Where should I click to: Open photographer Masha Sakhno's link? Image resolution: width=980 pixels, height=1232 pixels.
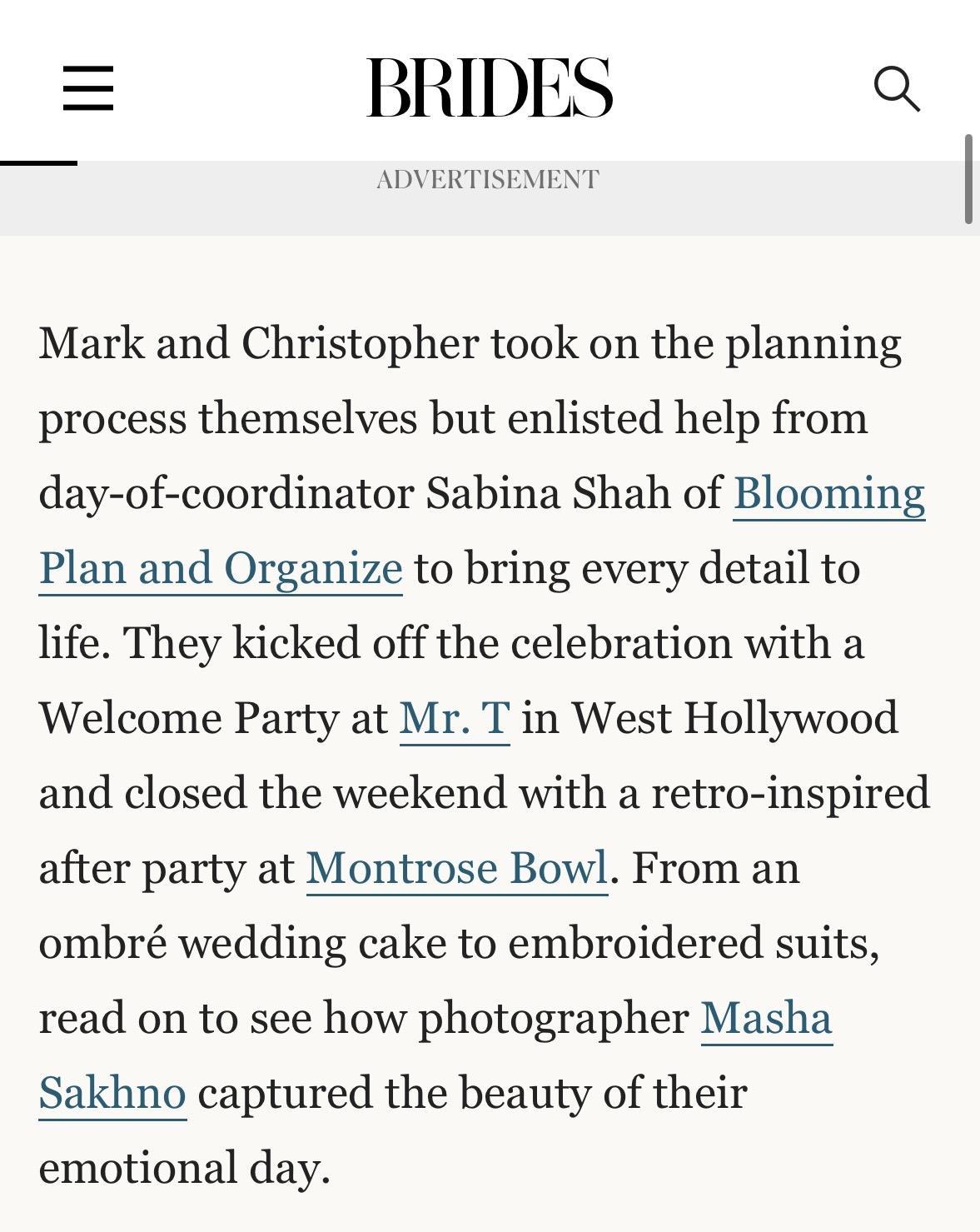[x=766, y=1018]
